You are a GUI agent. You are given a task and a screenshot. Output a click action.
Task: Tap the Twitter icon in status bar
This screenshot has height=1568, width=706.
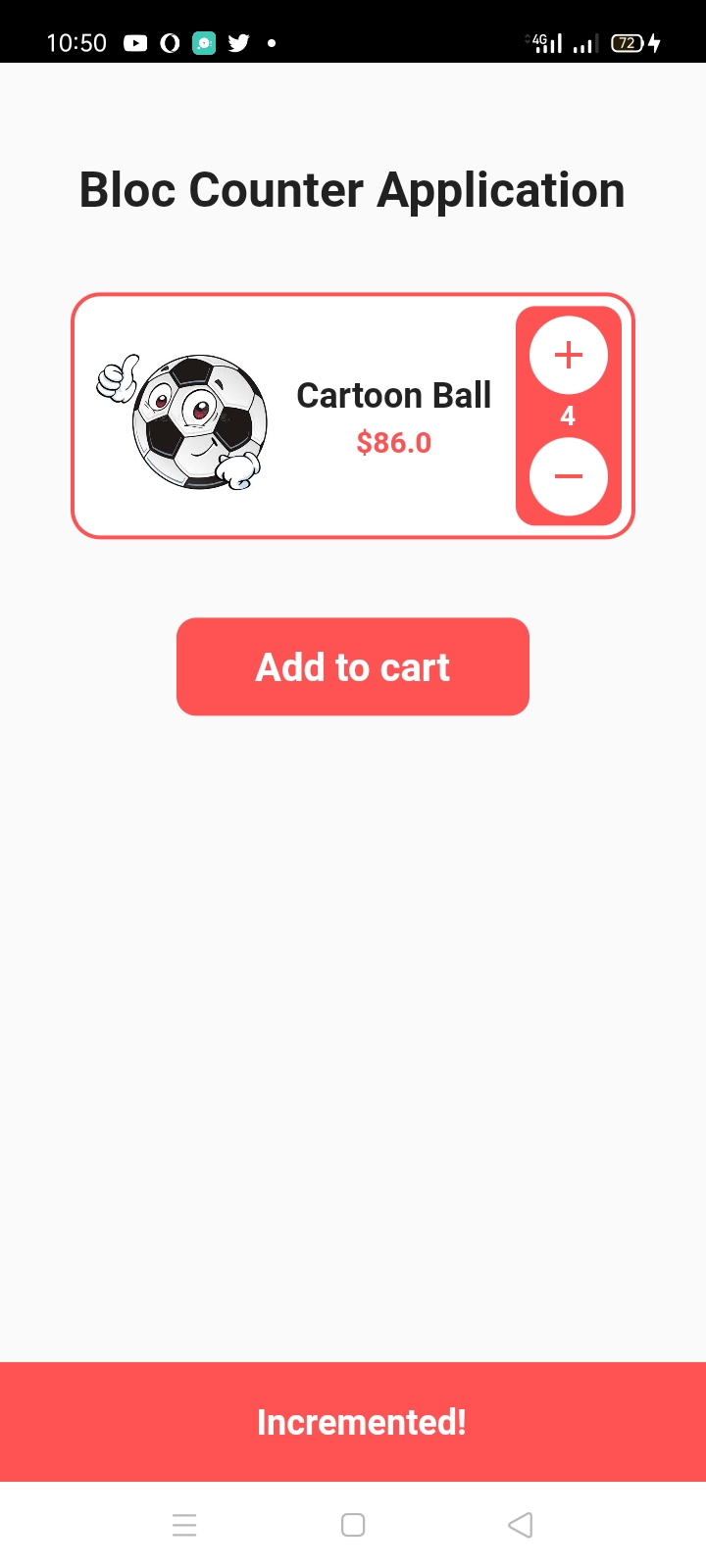click(237, 43)
